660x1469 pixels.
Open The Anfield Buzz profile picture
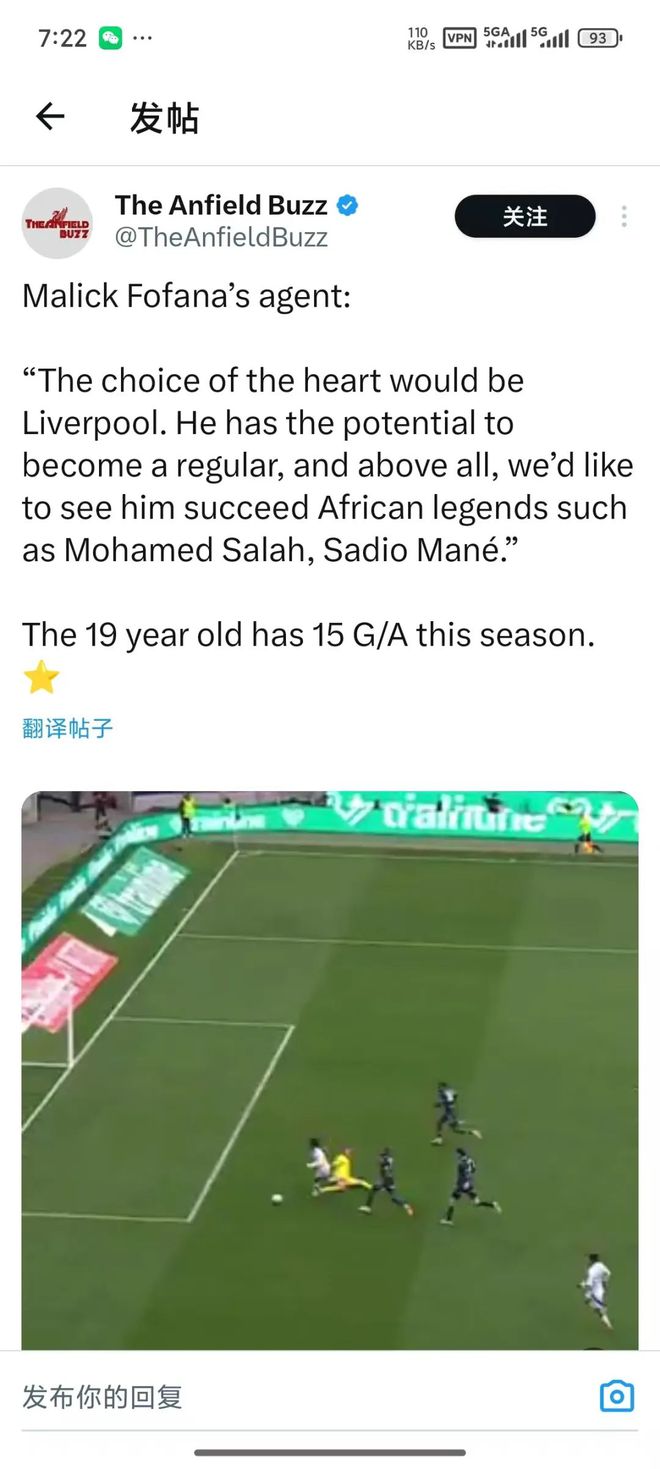57,223
